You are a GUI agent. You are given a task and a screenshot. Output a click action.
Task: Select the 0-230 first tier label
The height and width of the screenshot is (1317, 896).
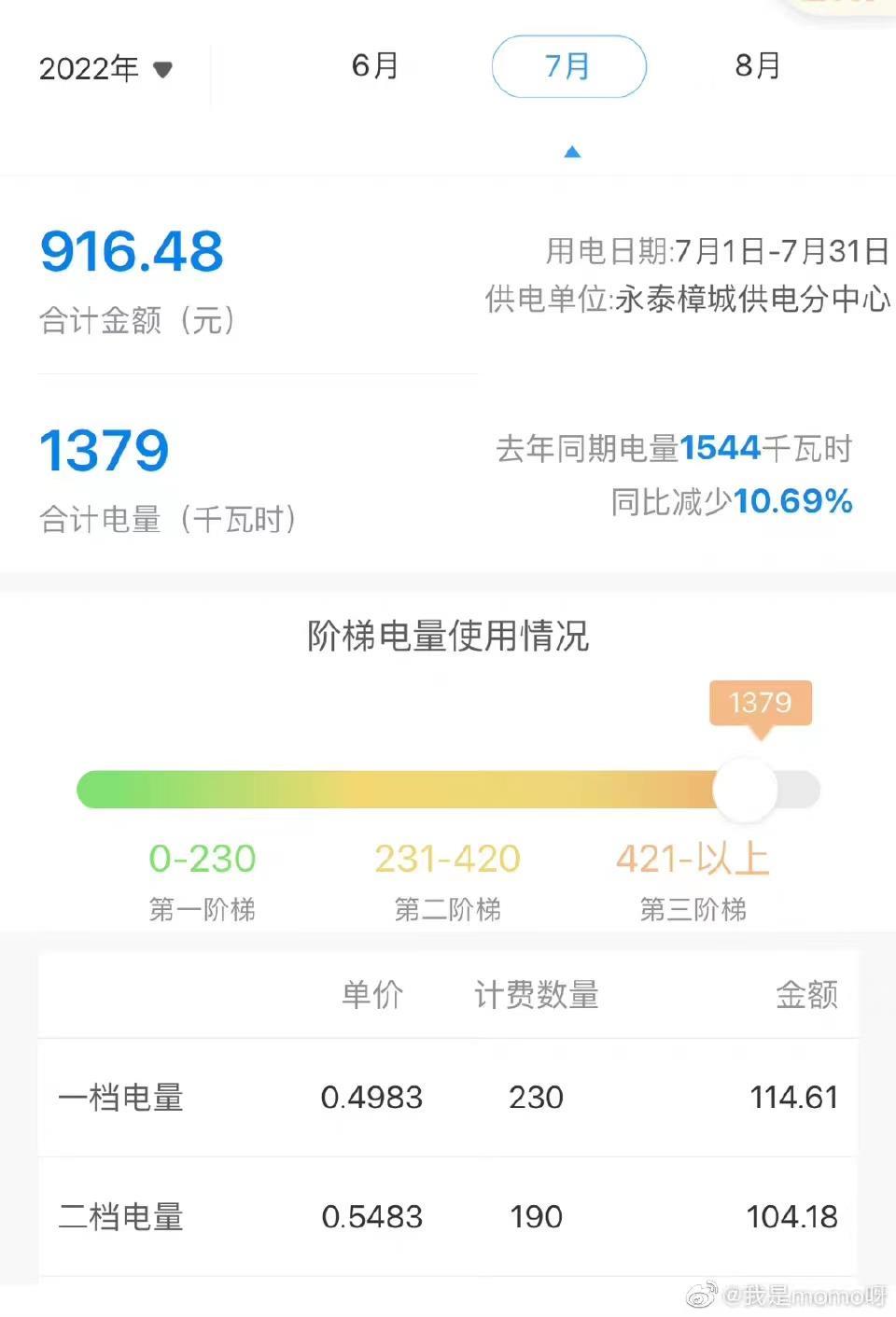point(202,858)
